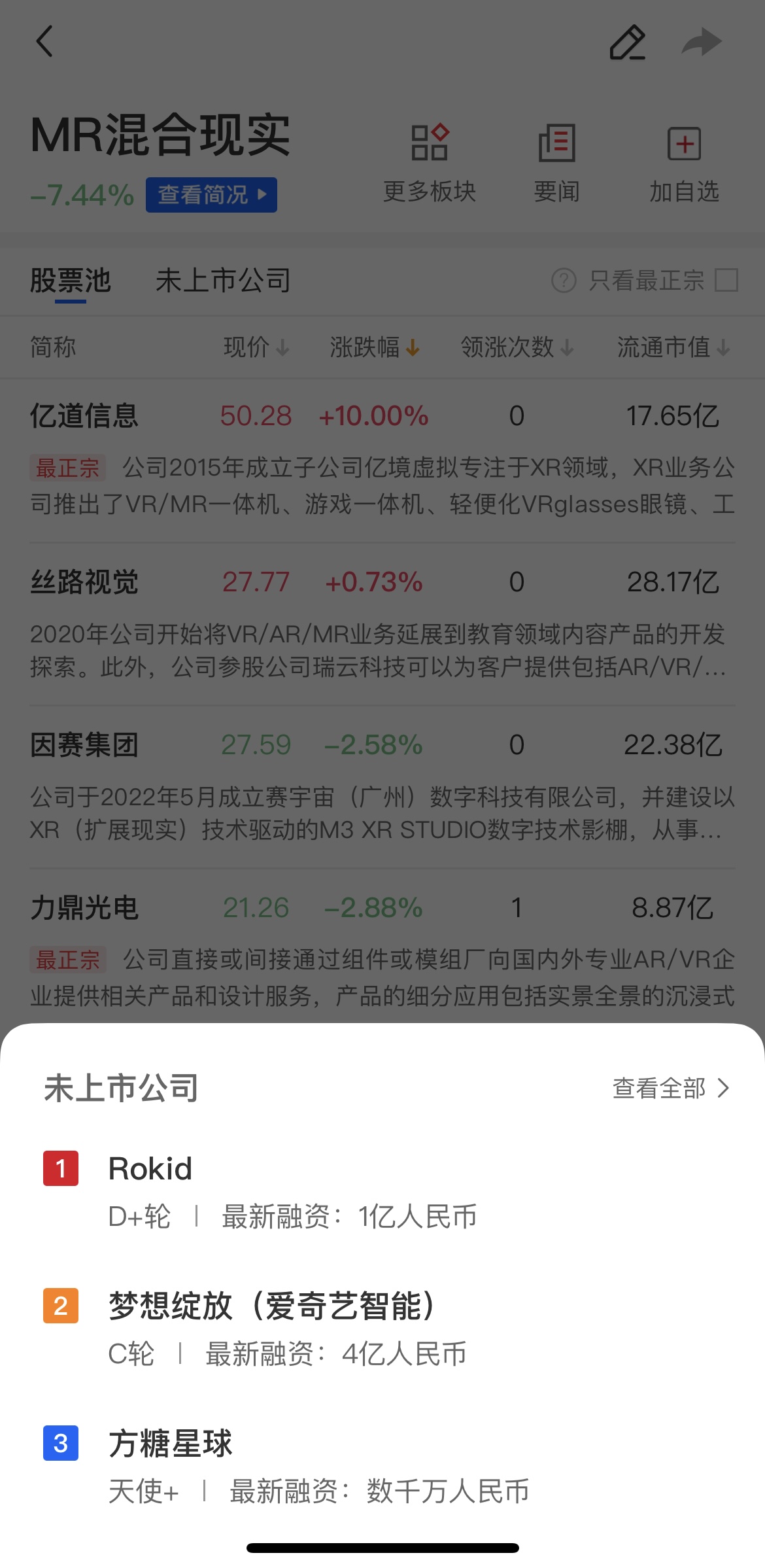Open the 方糖星球 company entry

pos(171,1444)
